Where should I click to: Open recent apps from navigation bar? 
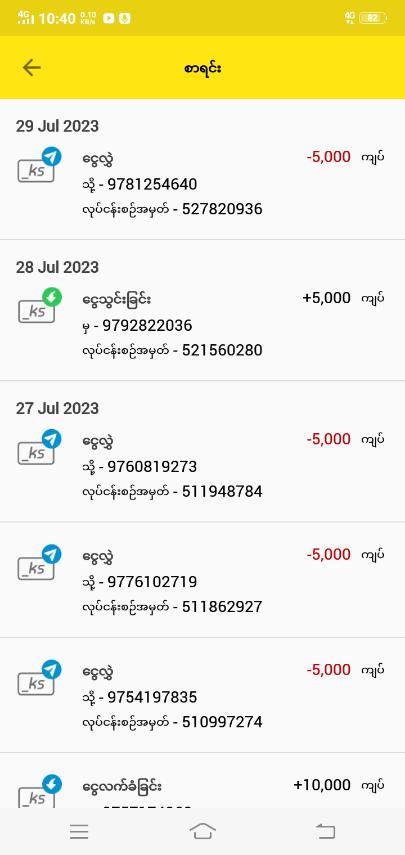coord(80,832)
